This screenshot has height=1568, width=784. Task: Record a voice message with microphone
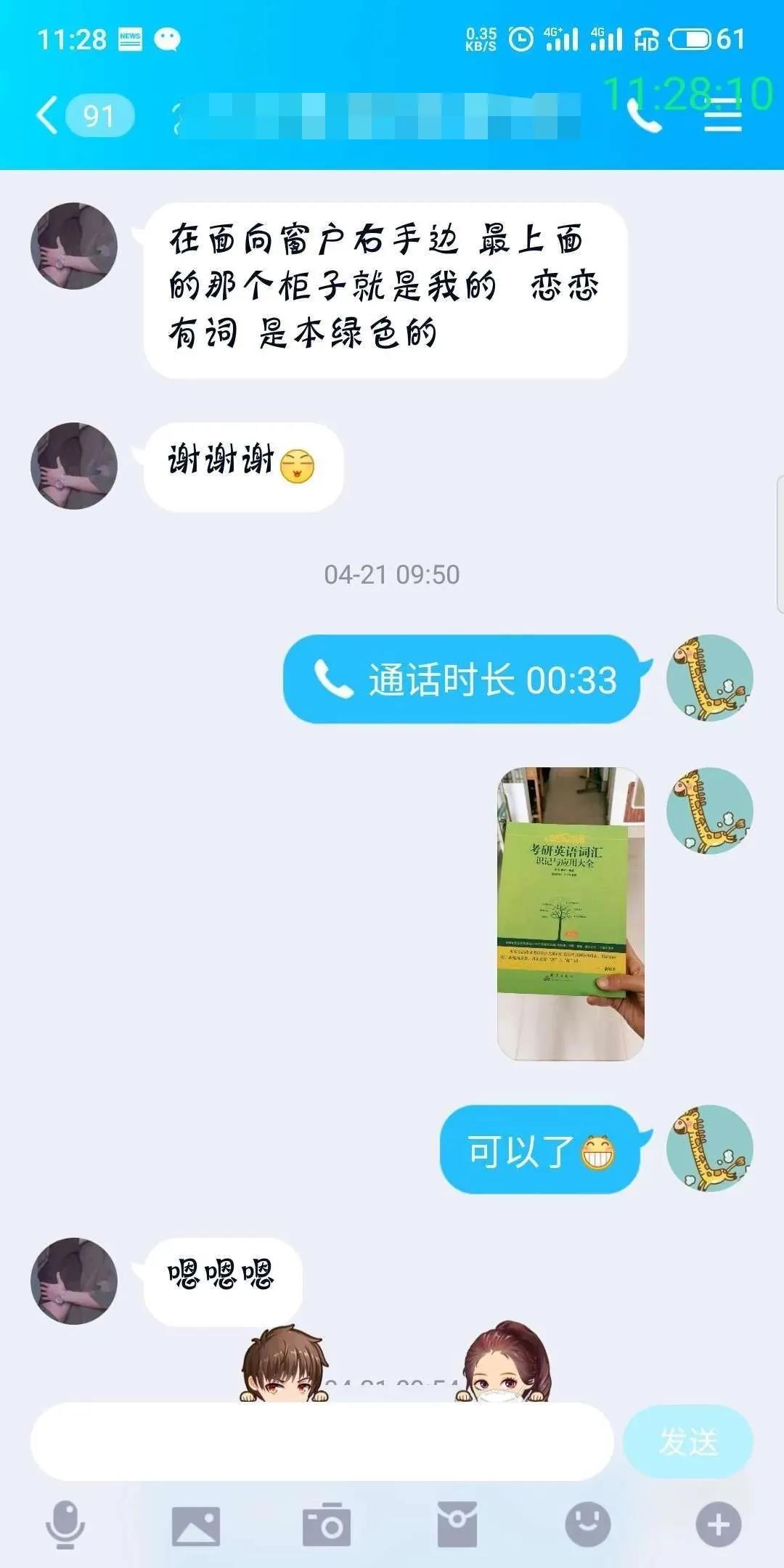pos(65,1524)
